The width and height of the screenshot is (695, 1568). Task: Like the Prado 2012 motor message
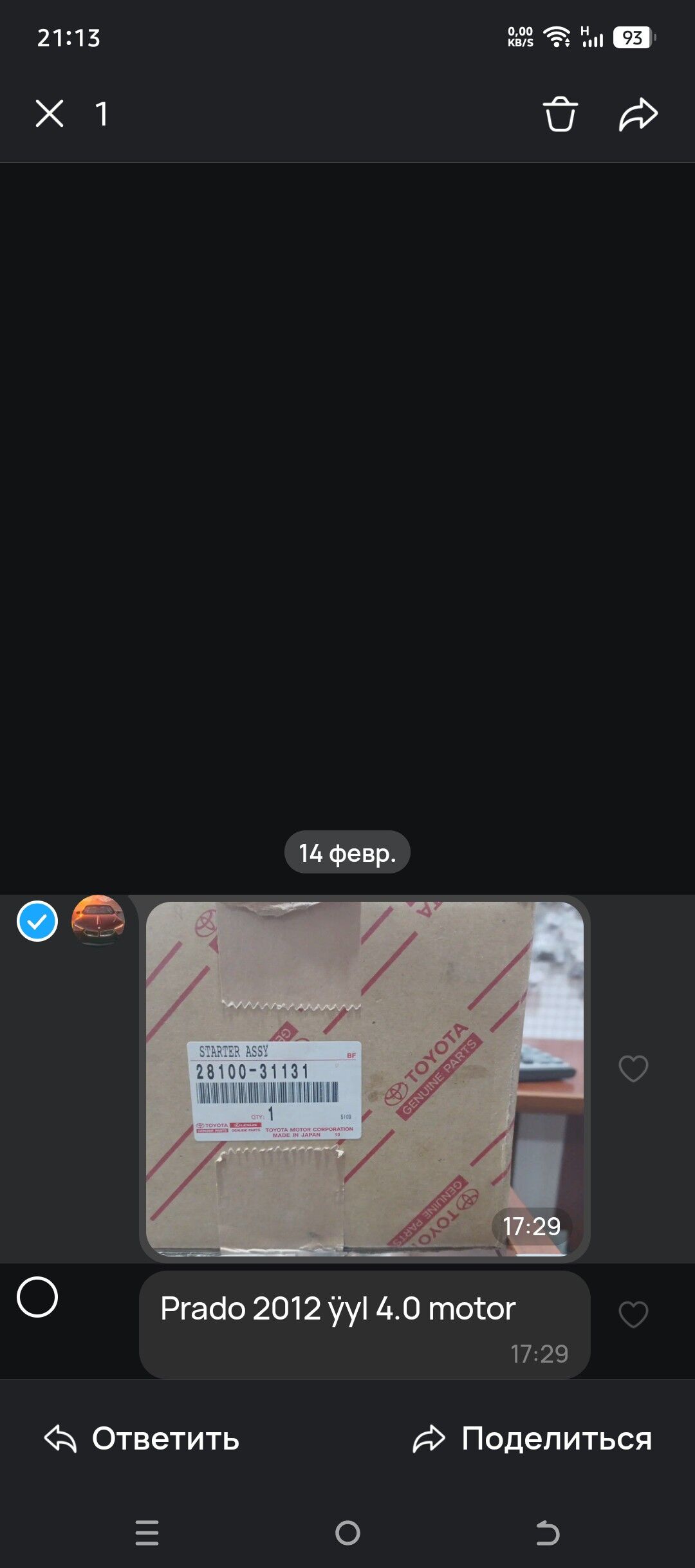[633, 1314]
